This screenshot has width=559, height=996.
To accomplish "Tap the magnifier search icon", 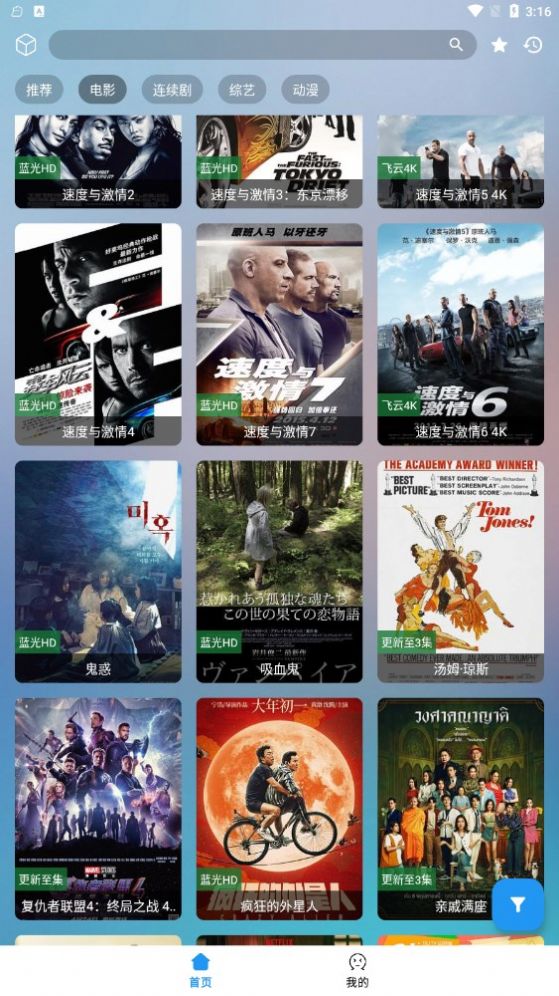I will coord(456,44).
